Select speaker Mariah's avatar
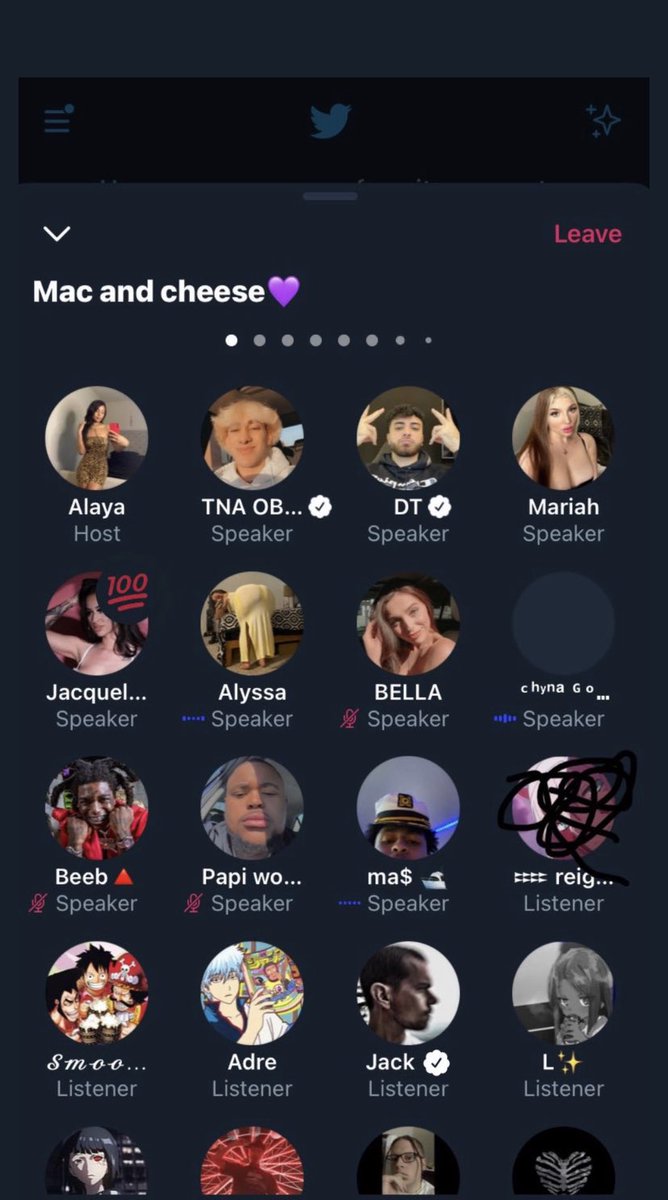668x1200 pixels. (563, 438)
